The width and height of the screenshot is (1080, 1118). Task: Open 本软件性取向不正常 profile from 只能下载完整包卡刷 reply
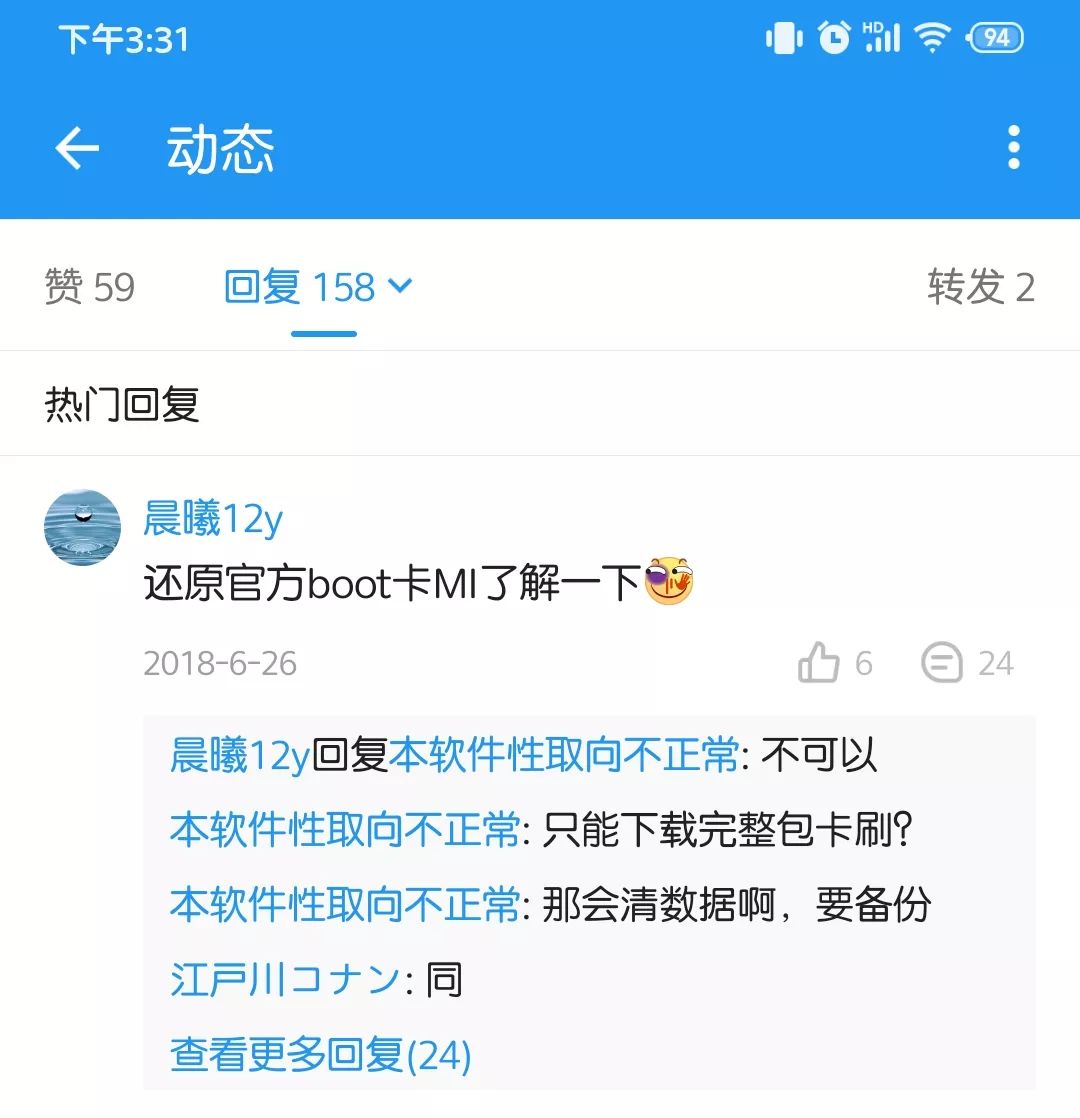pyautogui.click(x=345, y=830)
